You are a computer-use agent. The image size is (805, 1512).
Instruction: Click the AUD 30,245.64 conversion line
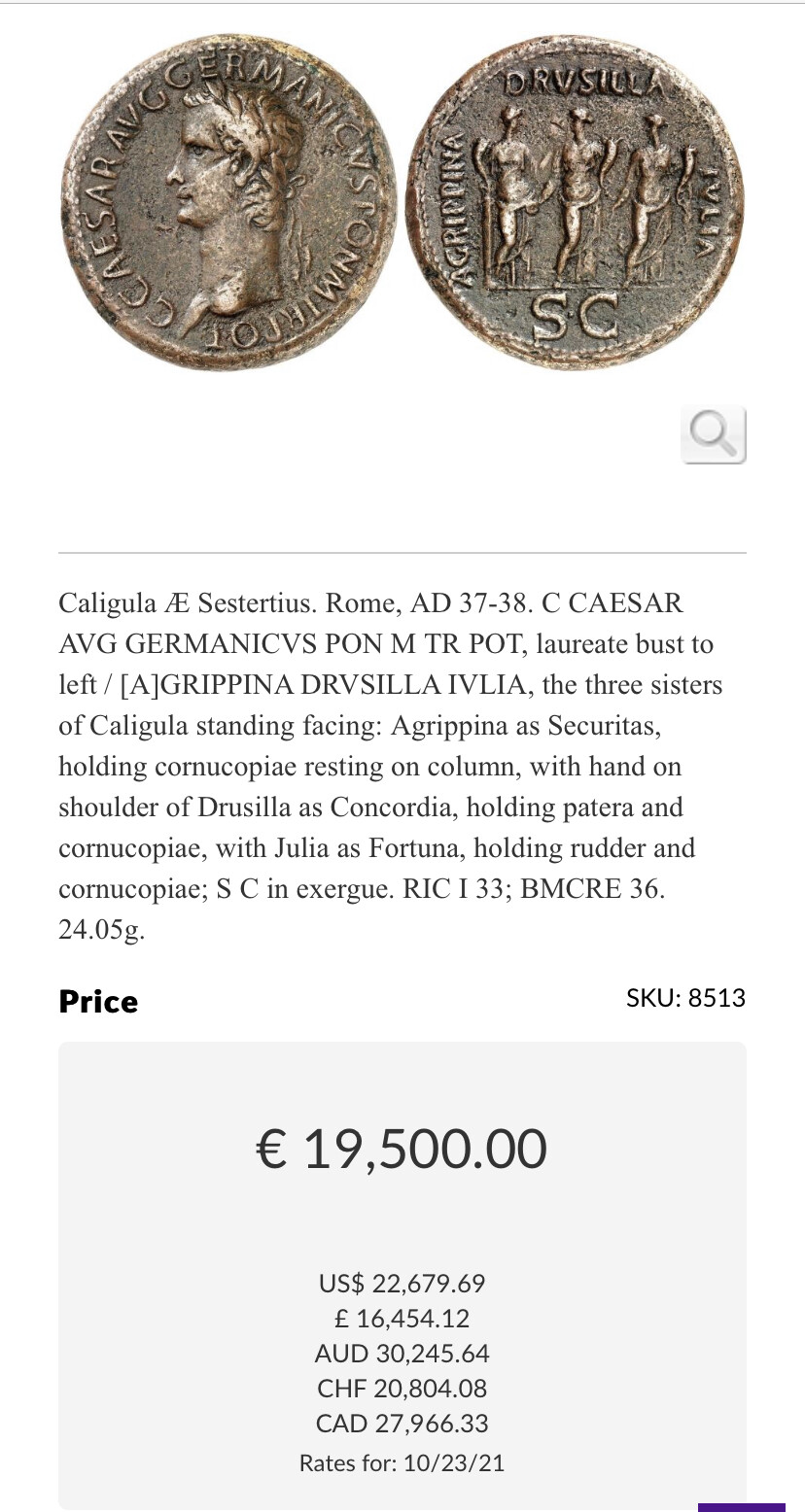click(x=402, y=1354)
